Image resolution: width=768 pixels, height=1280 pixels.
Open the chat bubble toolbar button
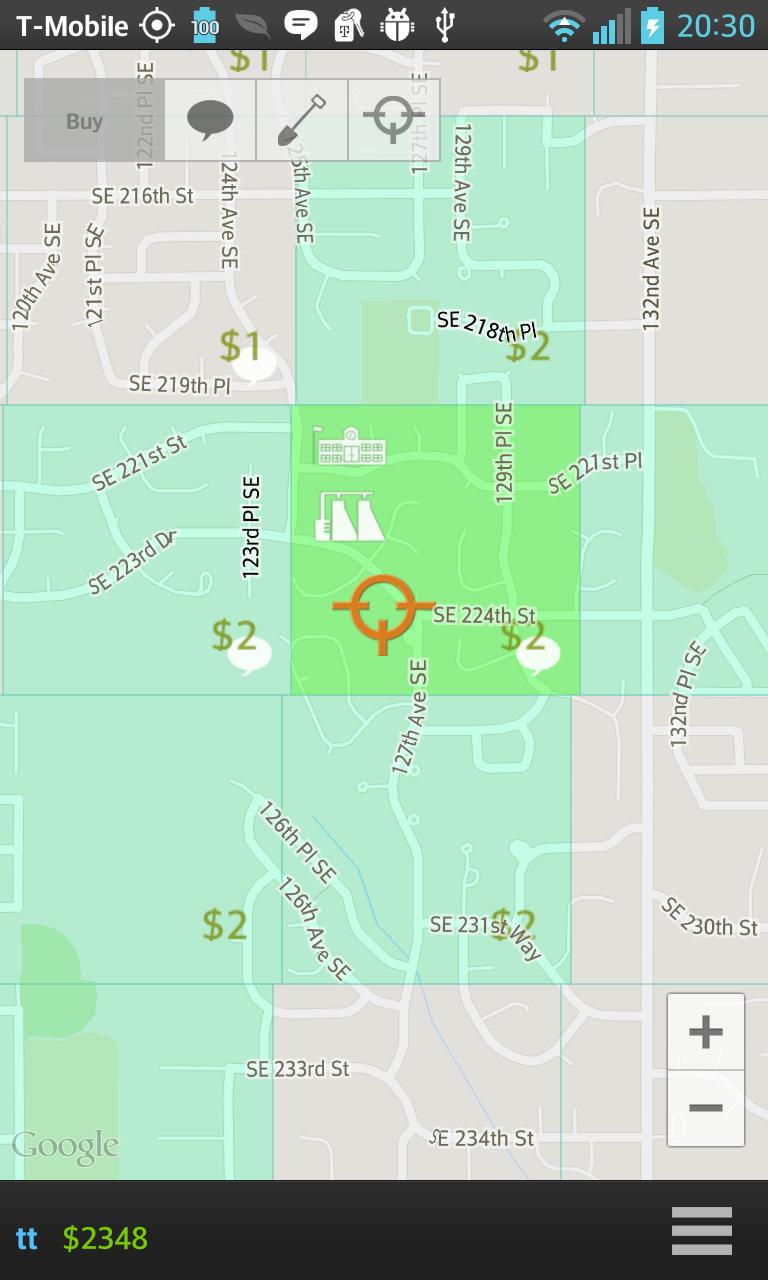click(210, 121)
